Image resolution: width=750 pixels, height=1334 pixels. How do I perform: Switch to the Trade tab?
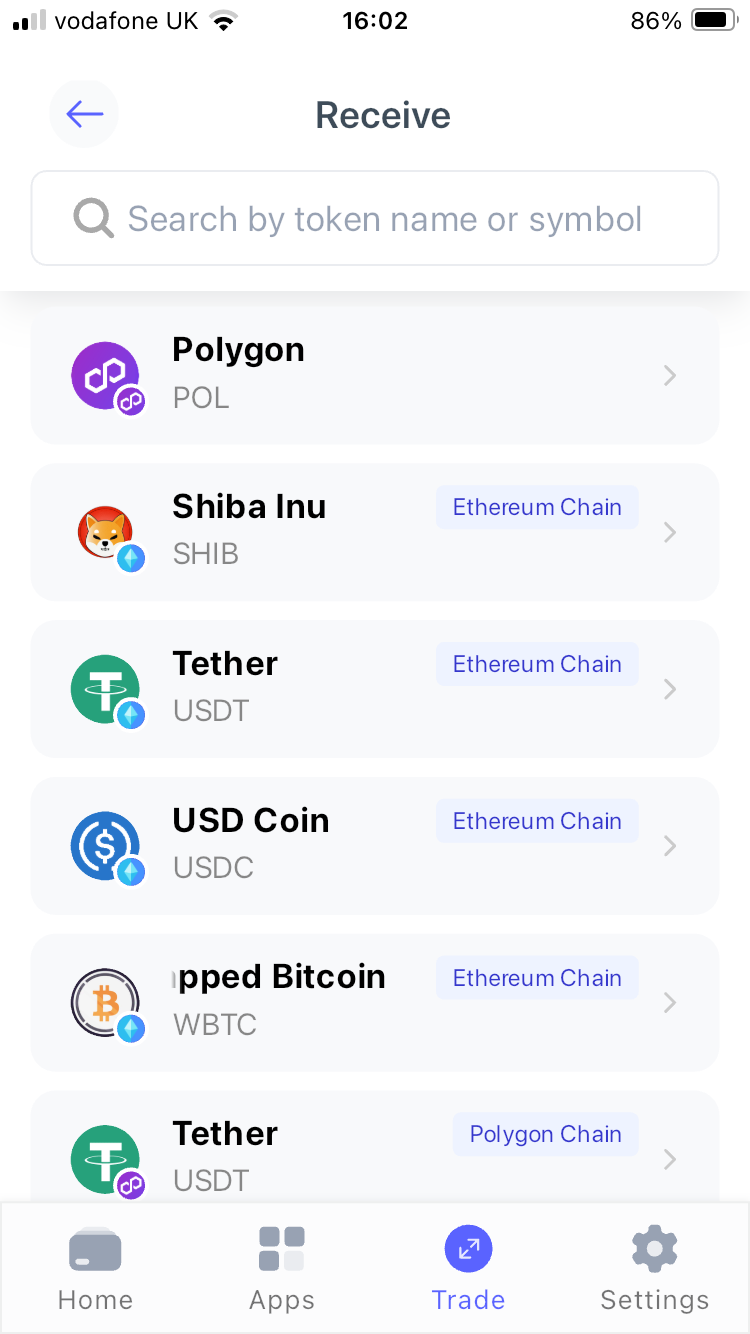[468, 1270]
